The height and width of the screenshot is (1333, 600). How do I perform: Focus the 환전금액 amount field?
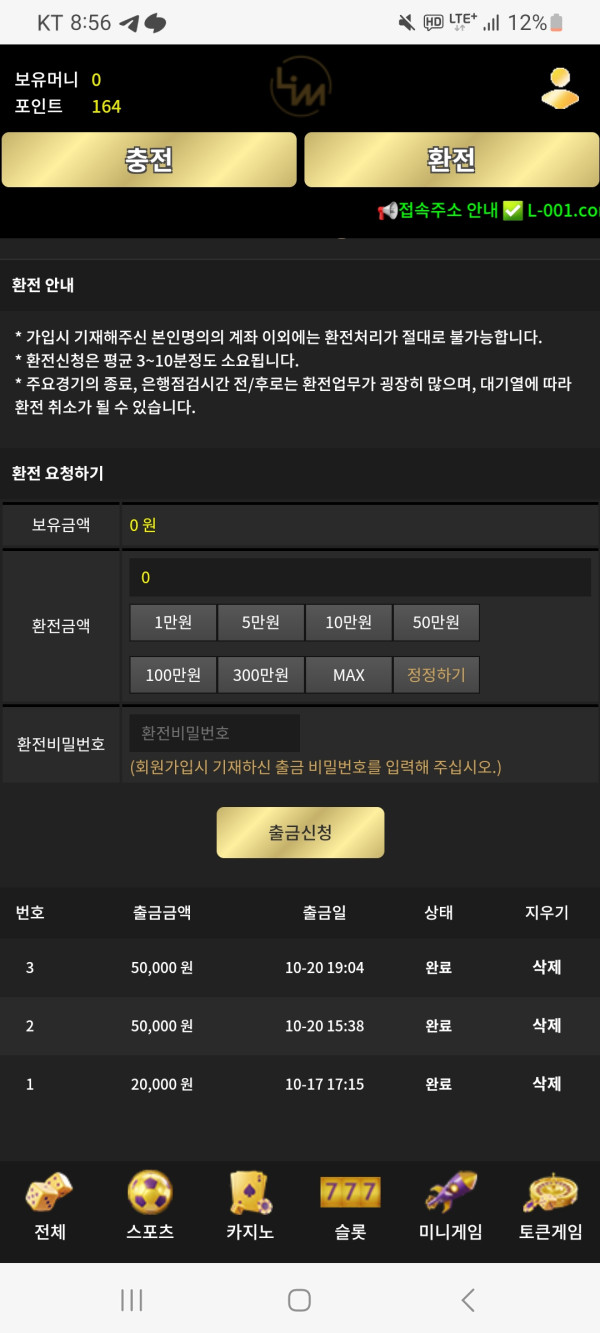[360, 577]
